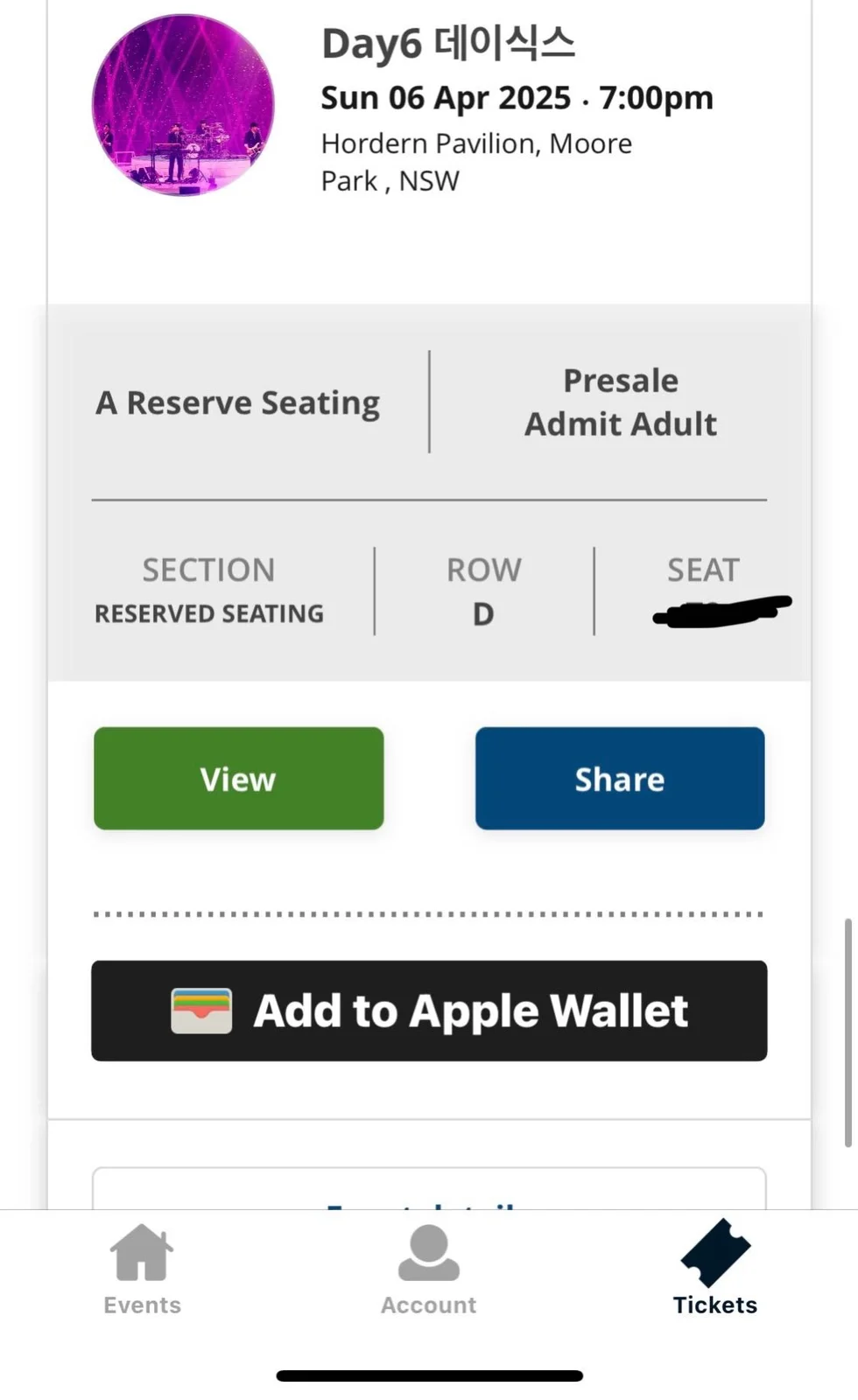858x1400 pixels.
Task: Open the Account tab
Action: point(428,1269)
